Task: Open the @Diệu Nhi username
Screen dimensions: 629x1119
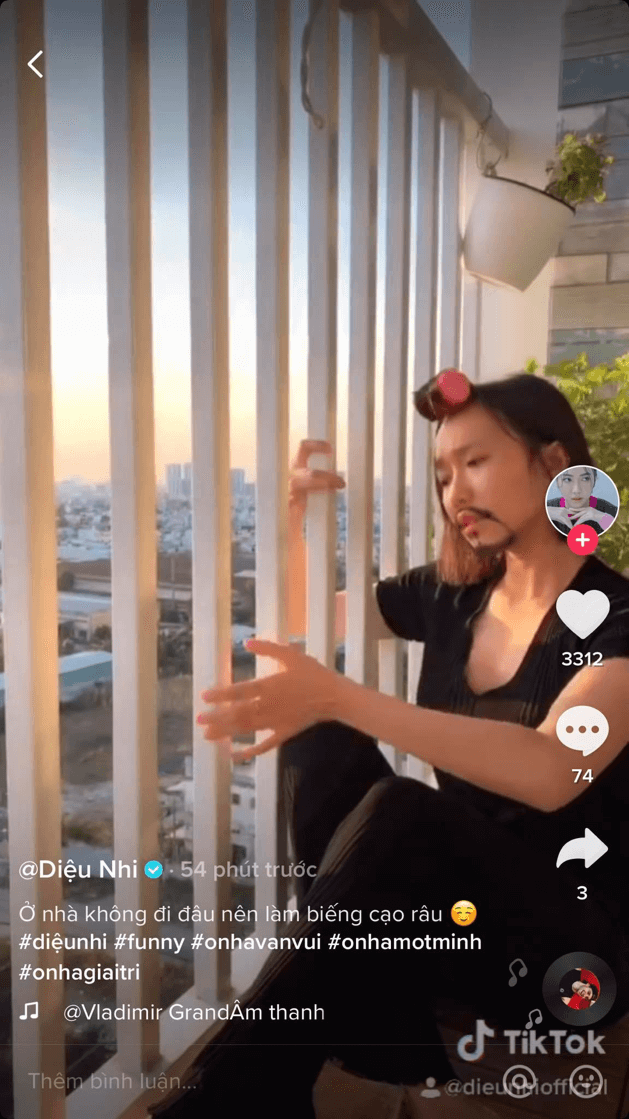Action: (x=78, y=870)
